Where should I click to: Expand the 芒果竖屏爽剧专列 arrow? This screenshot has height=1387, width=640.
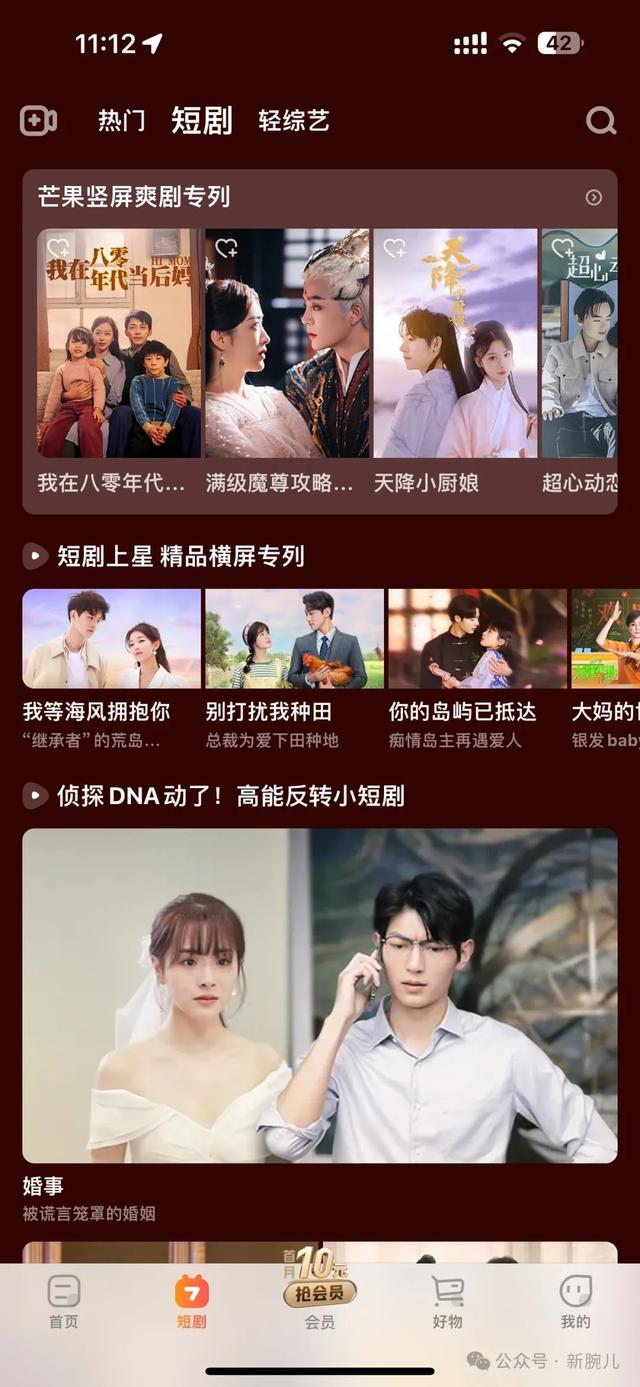coord(594,197)
